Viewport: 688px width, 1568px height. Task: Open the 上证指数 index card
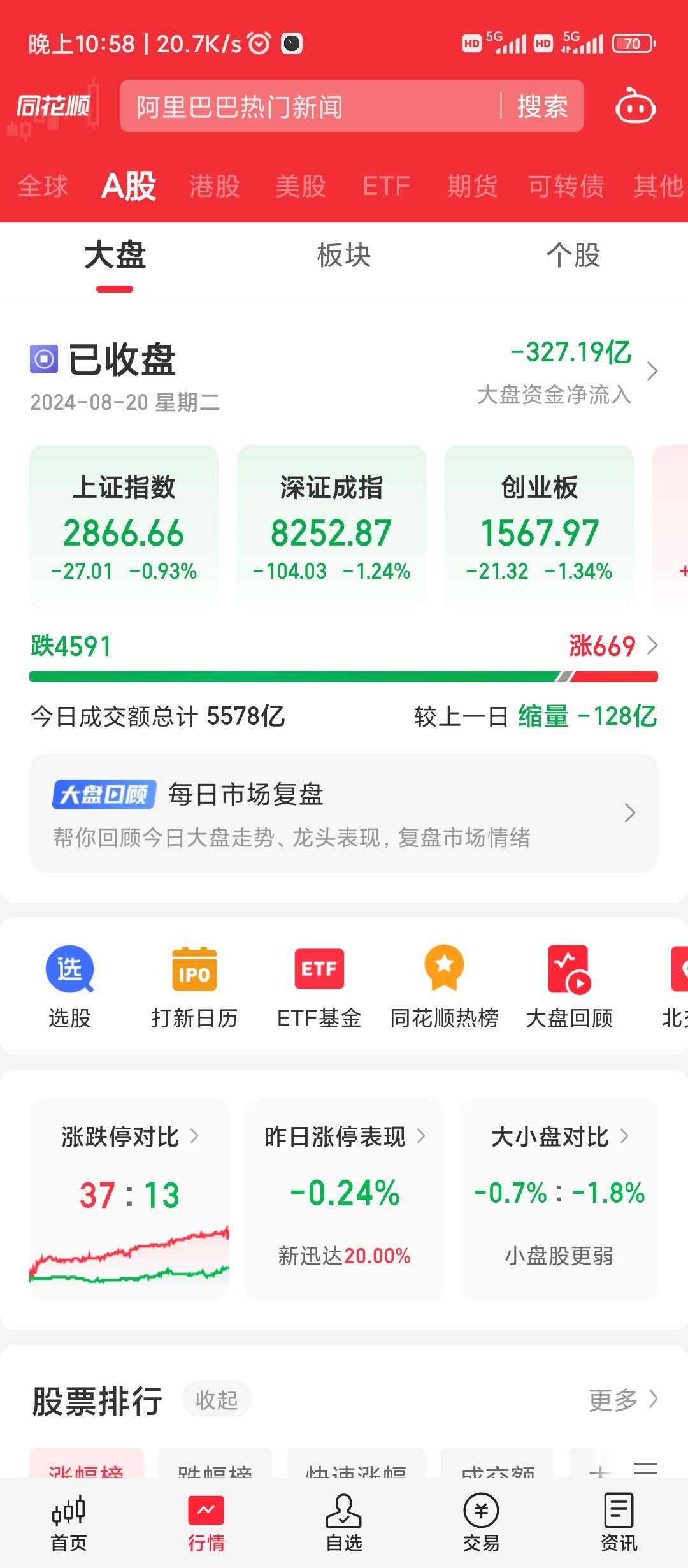(x=124, y=526)
